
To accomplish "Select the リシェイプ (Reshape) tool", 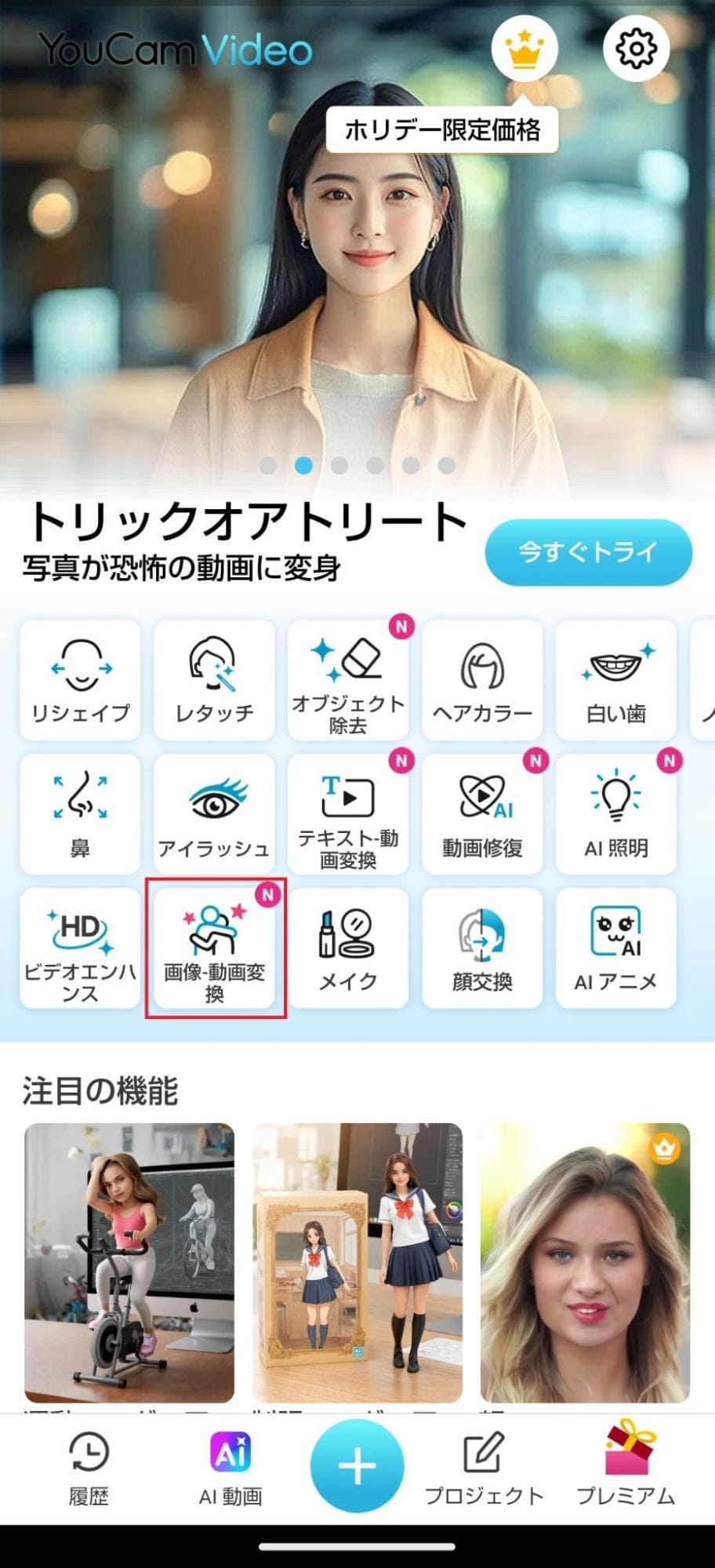I will click(78, 679).
